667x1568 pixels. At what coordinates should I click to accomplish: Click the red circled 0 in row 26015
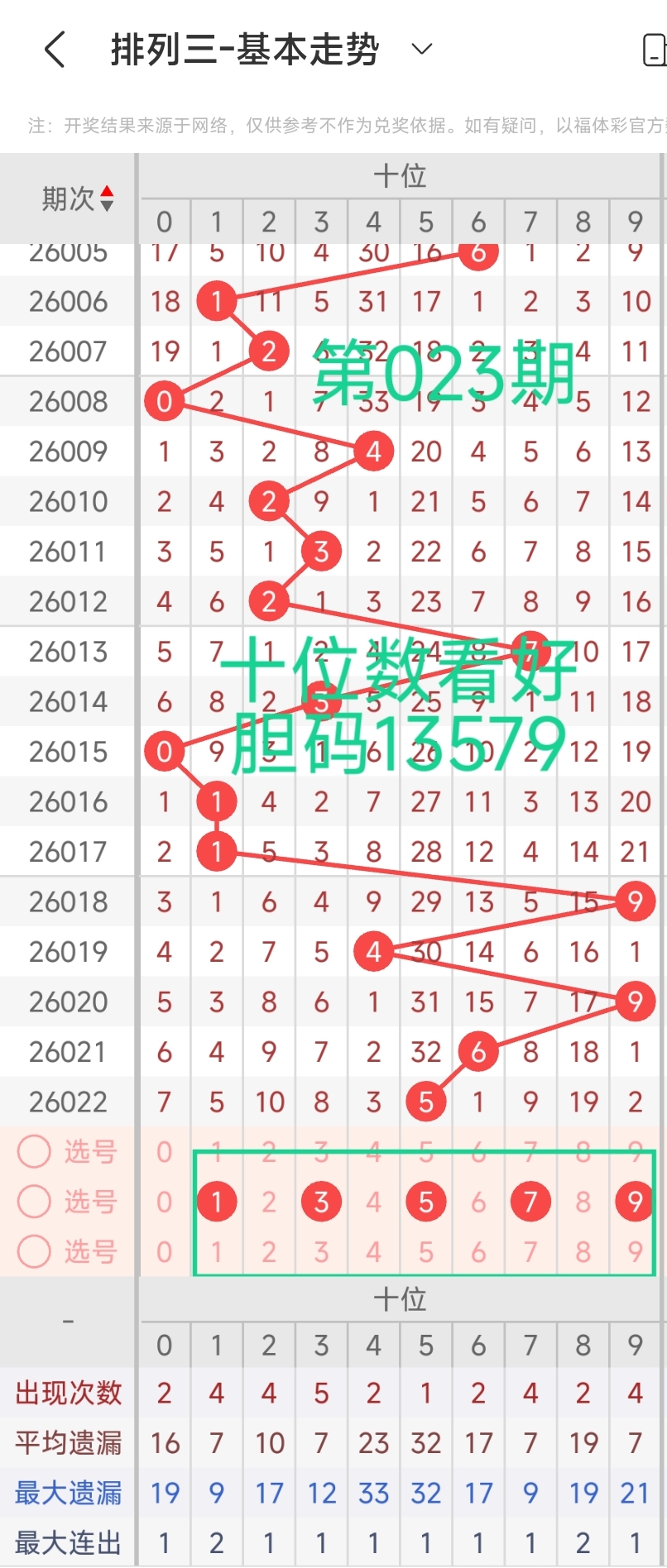(x=164, y=752)
